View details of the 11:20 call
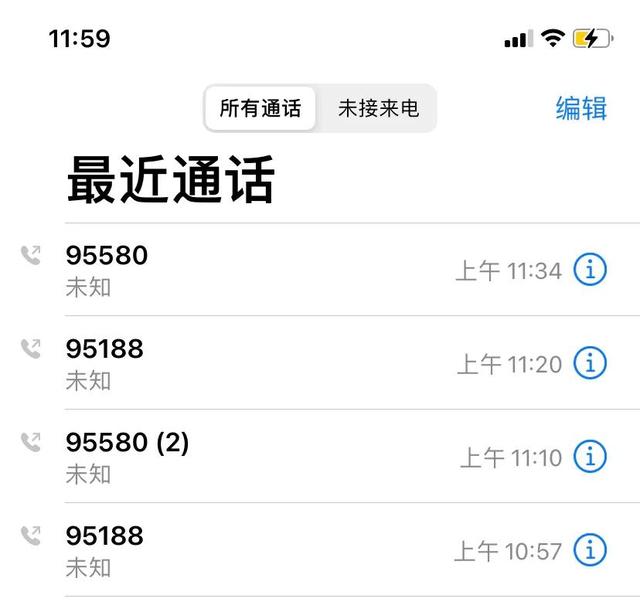Viewport: 640px width, 602px height. coord(590,364)
